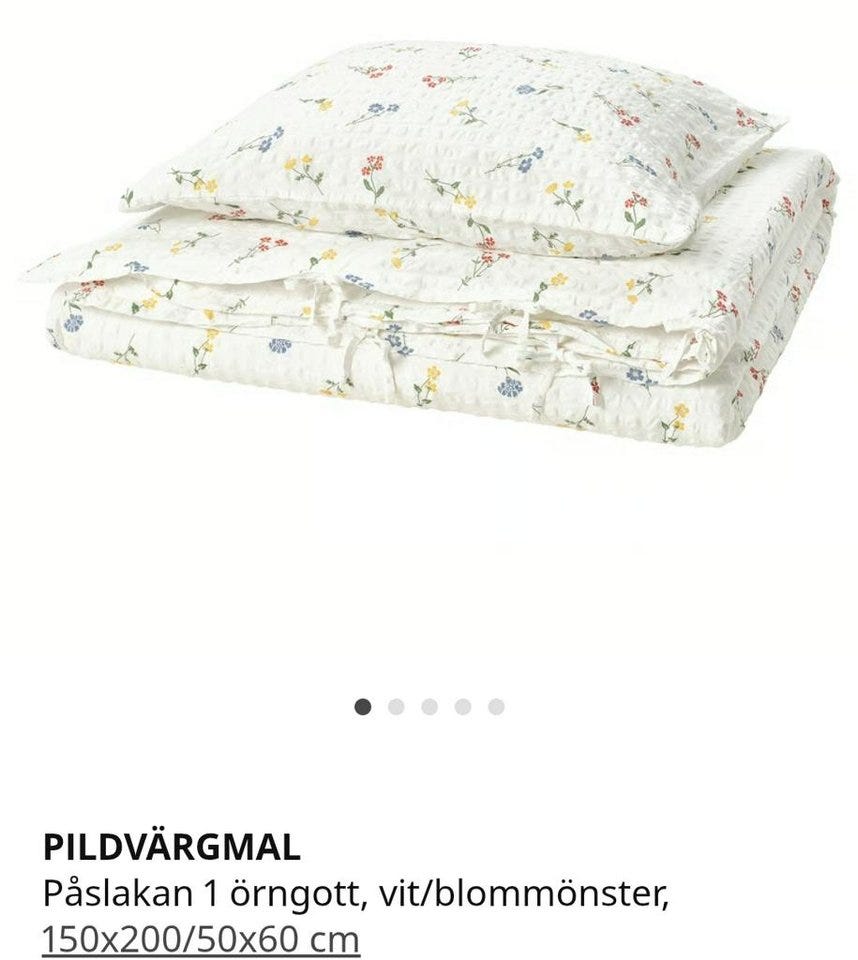Open the 150x200/50x60 cm size link

[200, 939]
